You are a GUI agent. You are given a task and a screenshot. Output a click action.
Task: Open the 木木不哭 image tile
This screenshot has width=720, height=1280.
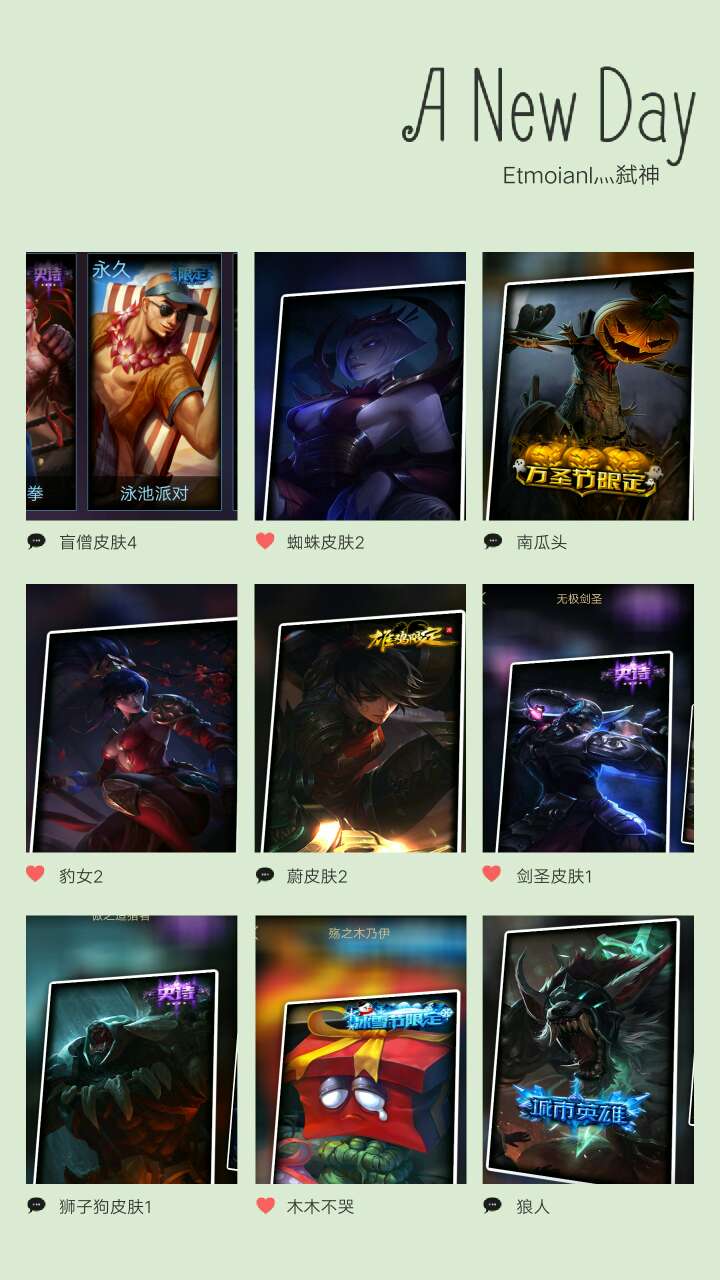coord(360,1050)
